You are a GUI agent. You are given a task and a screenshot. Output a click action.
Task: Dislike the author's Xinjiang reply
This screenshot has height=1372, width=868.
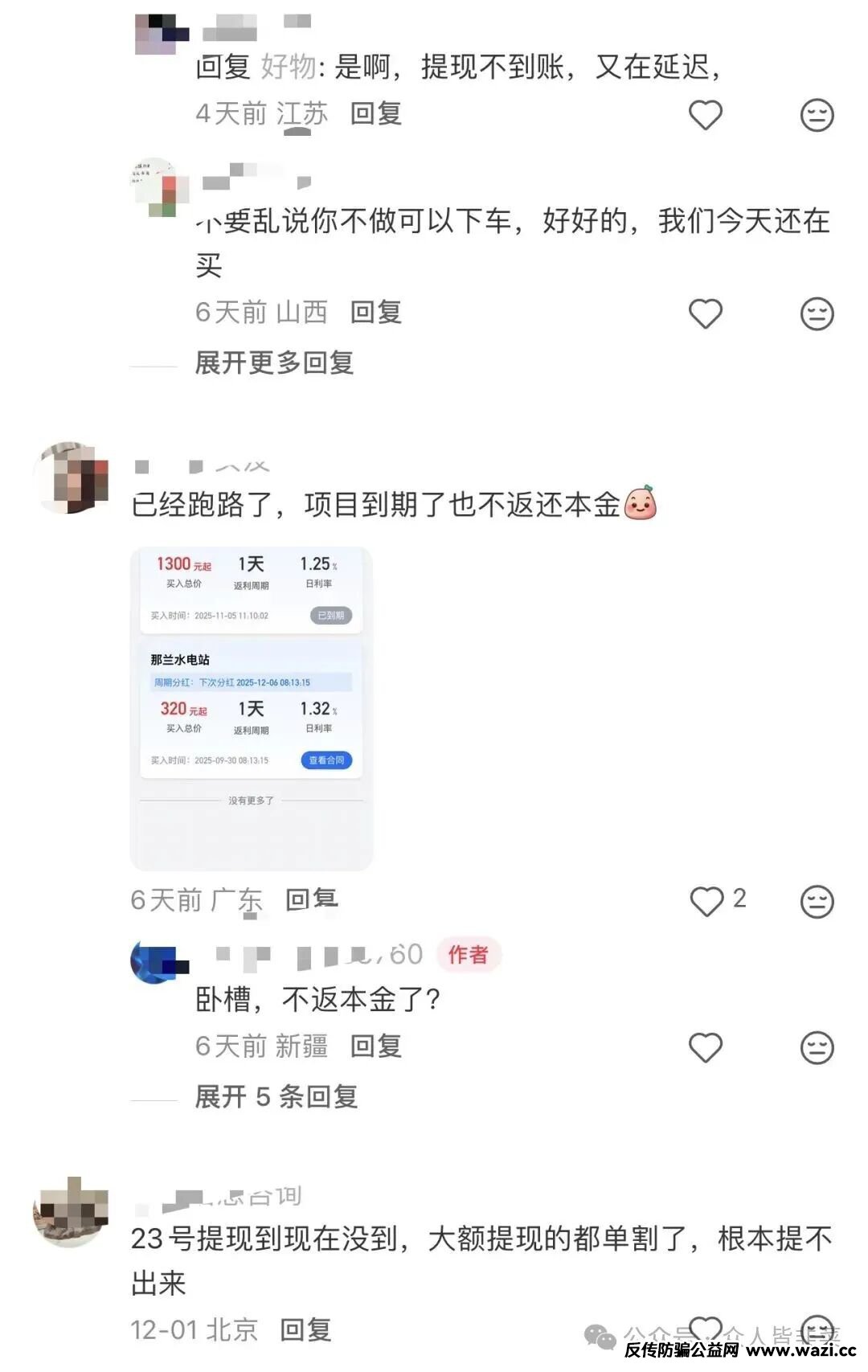tap(817, 1047)
